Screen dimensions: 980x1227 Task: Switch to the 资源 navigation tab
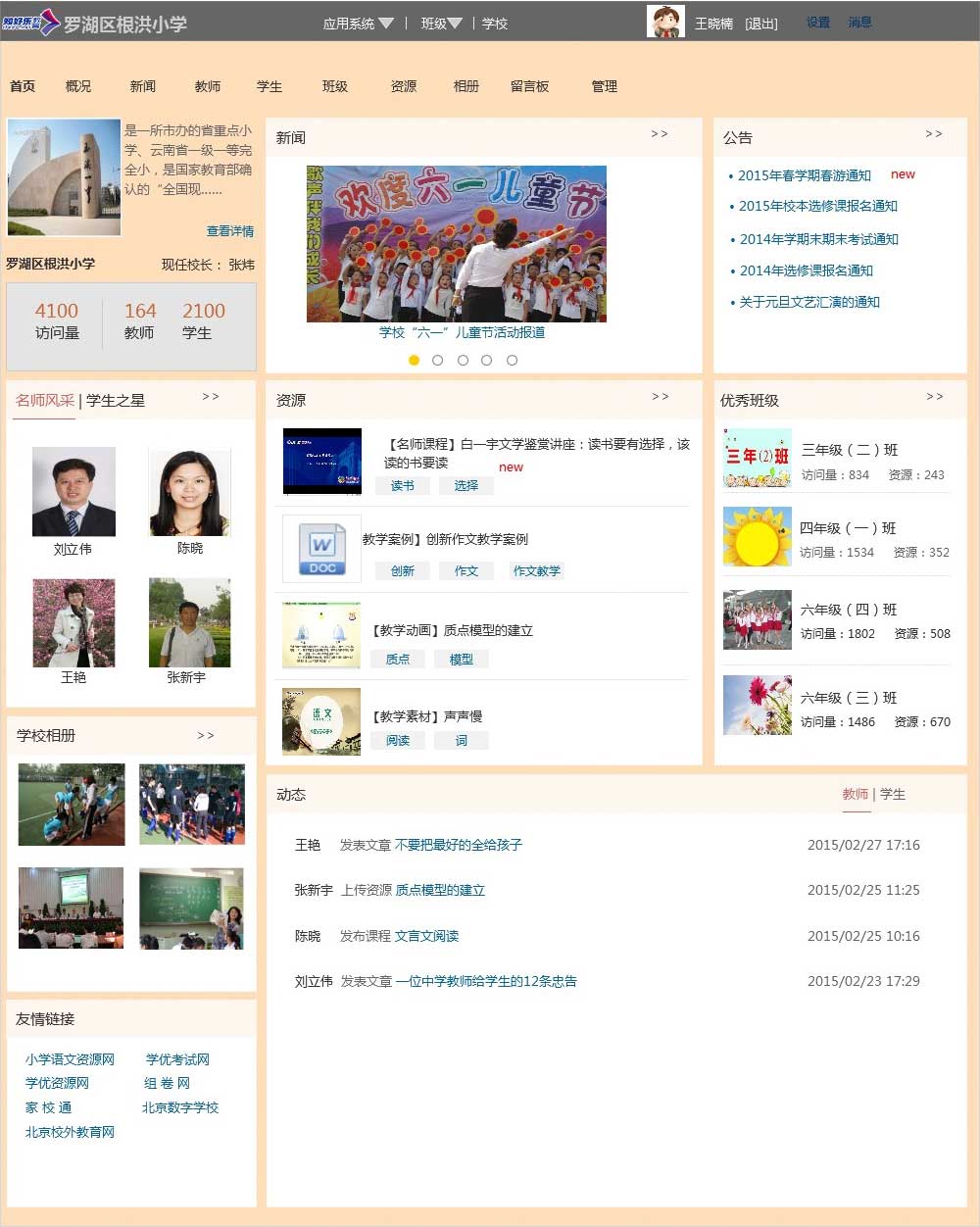click(404, 86)
